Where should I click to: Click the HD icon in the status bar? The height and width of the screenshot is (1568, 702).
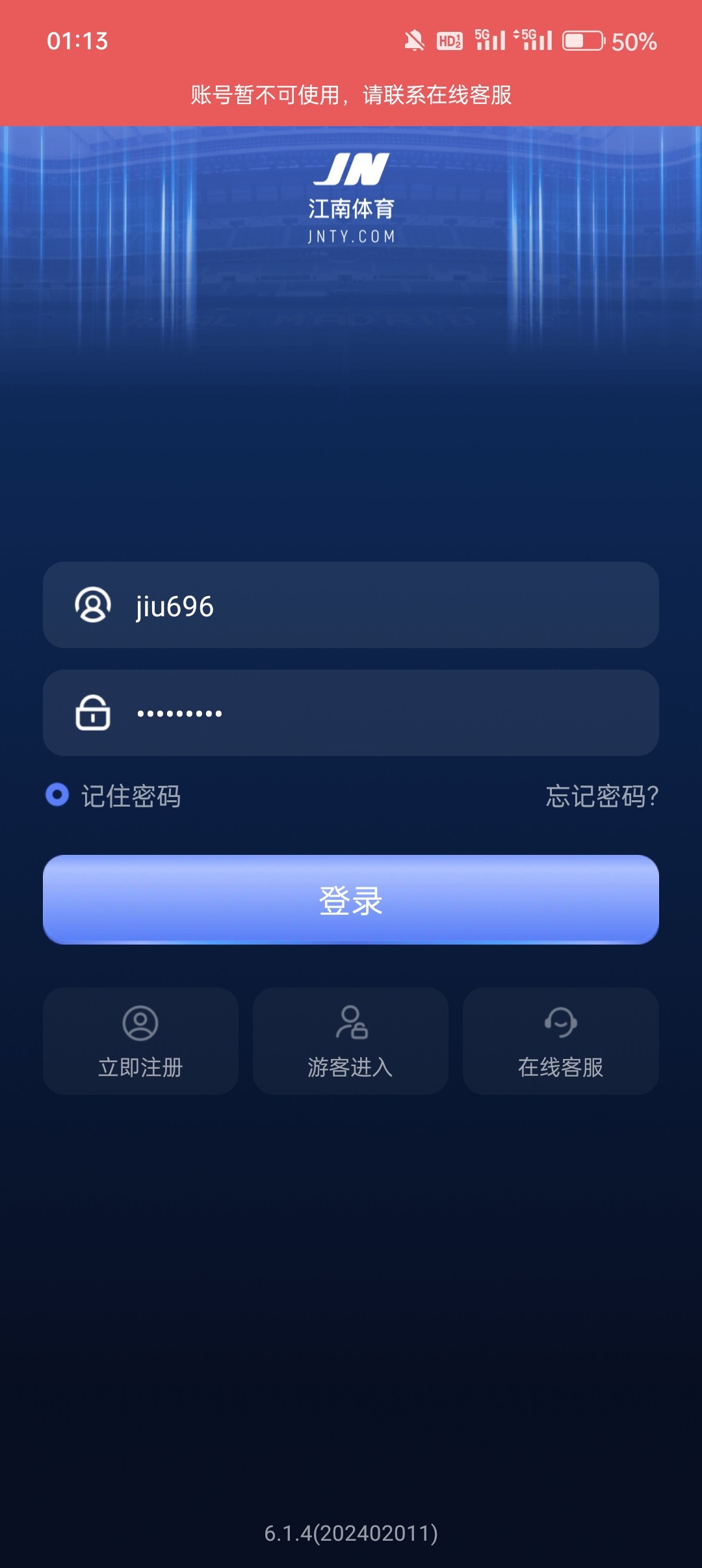[x=450, y=41]
